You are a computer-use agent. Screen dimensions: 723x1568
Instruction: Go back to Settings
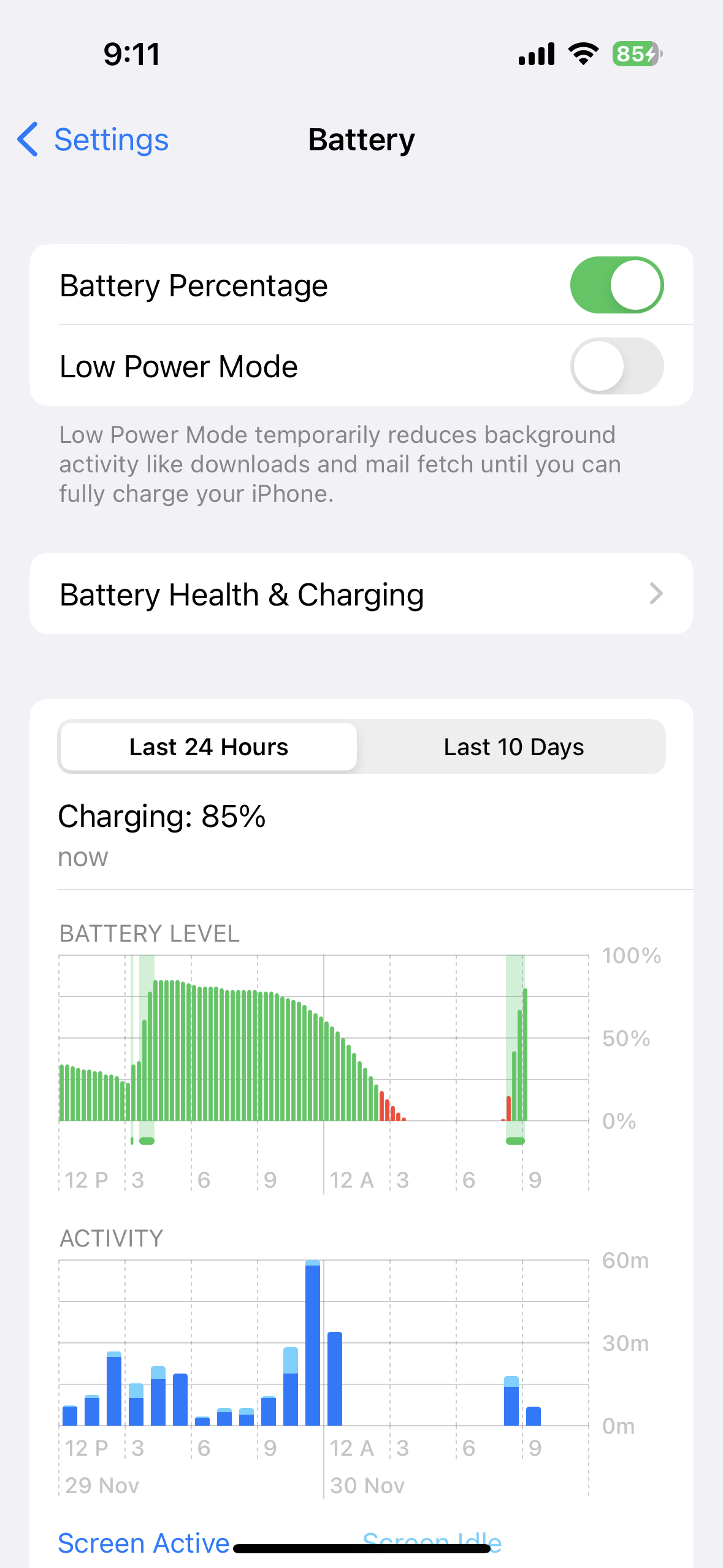pos(93,140)
